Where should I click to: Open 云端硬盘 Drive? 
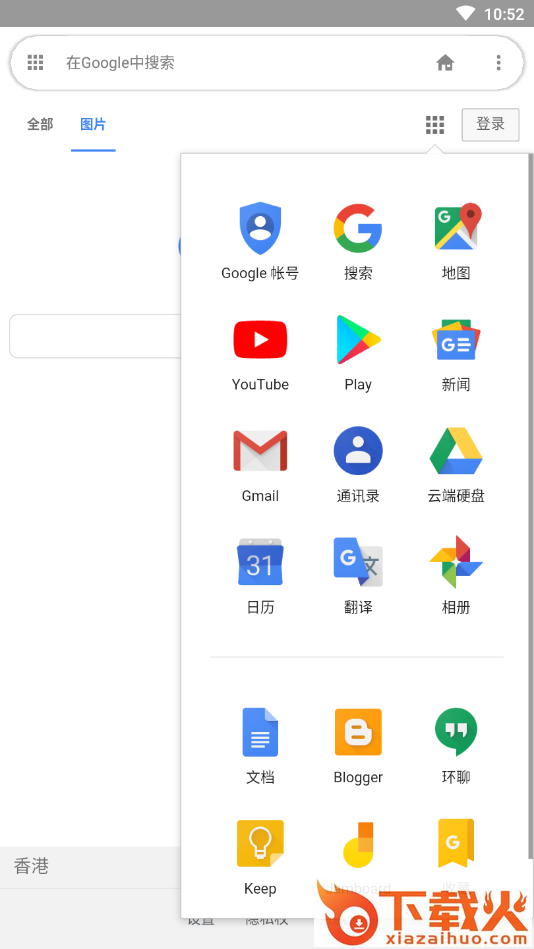[x=456, y=464]
